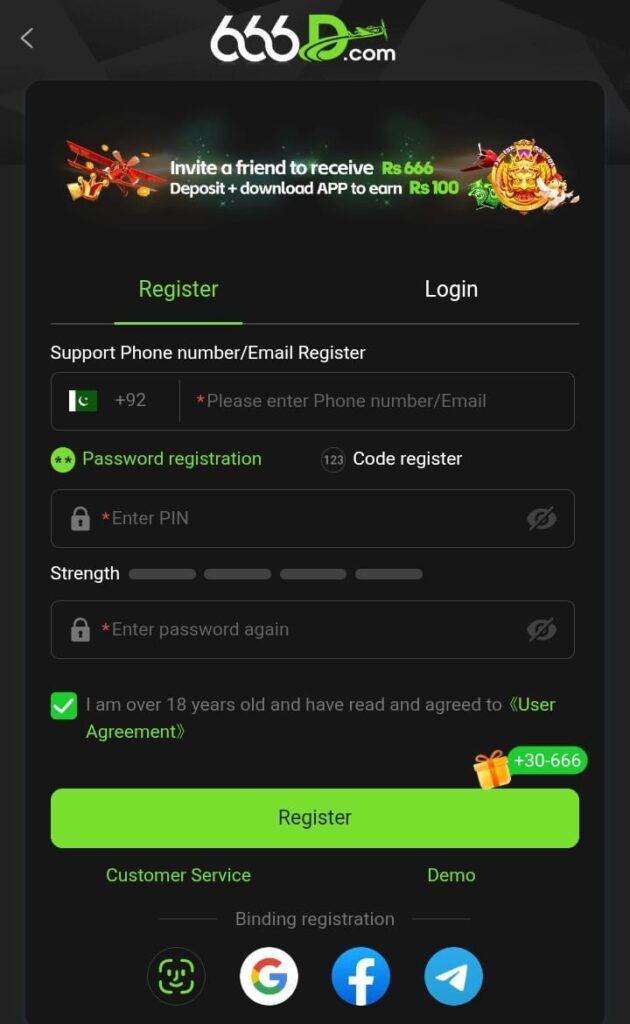Uncheck the over 18 agreement checkbox

point(64,706)
